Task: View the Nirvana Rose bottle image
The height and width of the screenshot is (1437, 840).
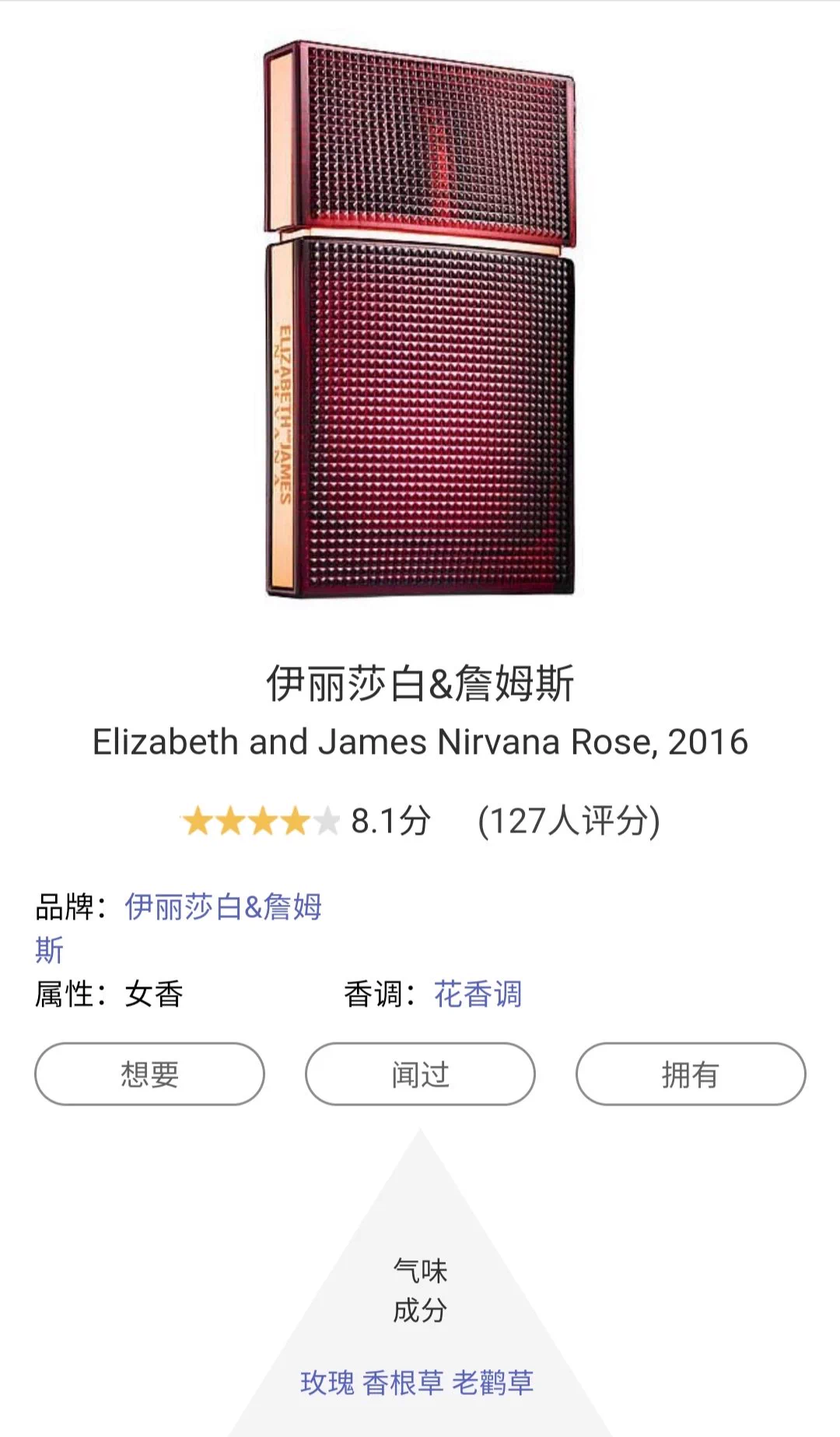Action: point(420,319)
